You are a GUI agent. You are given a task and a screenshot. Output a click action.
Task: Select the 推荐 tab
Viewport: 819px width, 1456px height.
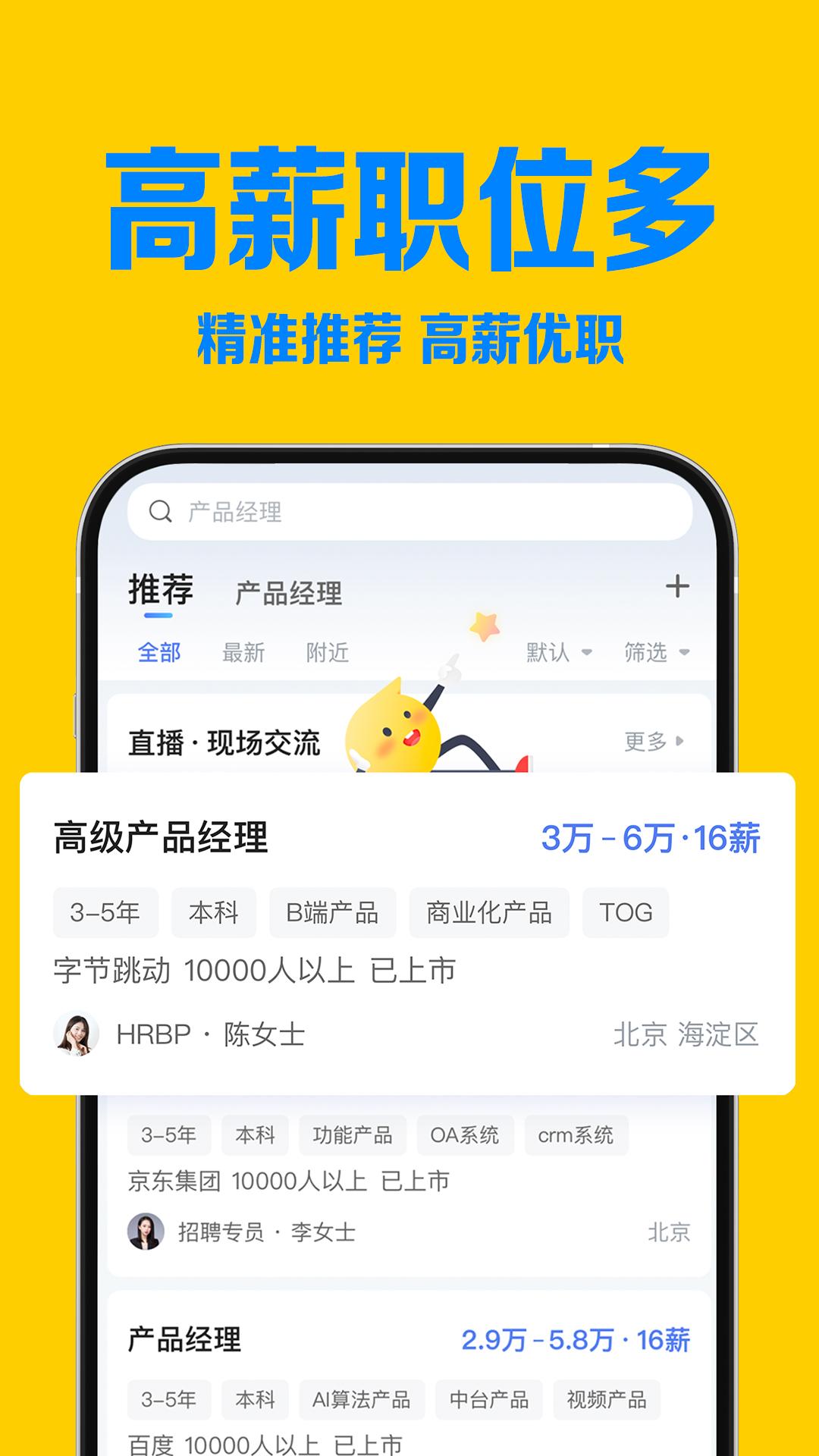click(160, 586)
